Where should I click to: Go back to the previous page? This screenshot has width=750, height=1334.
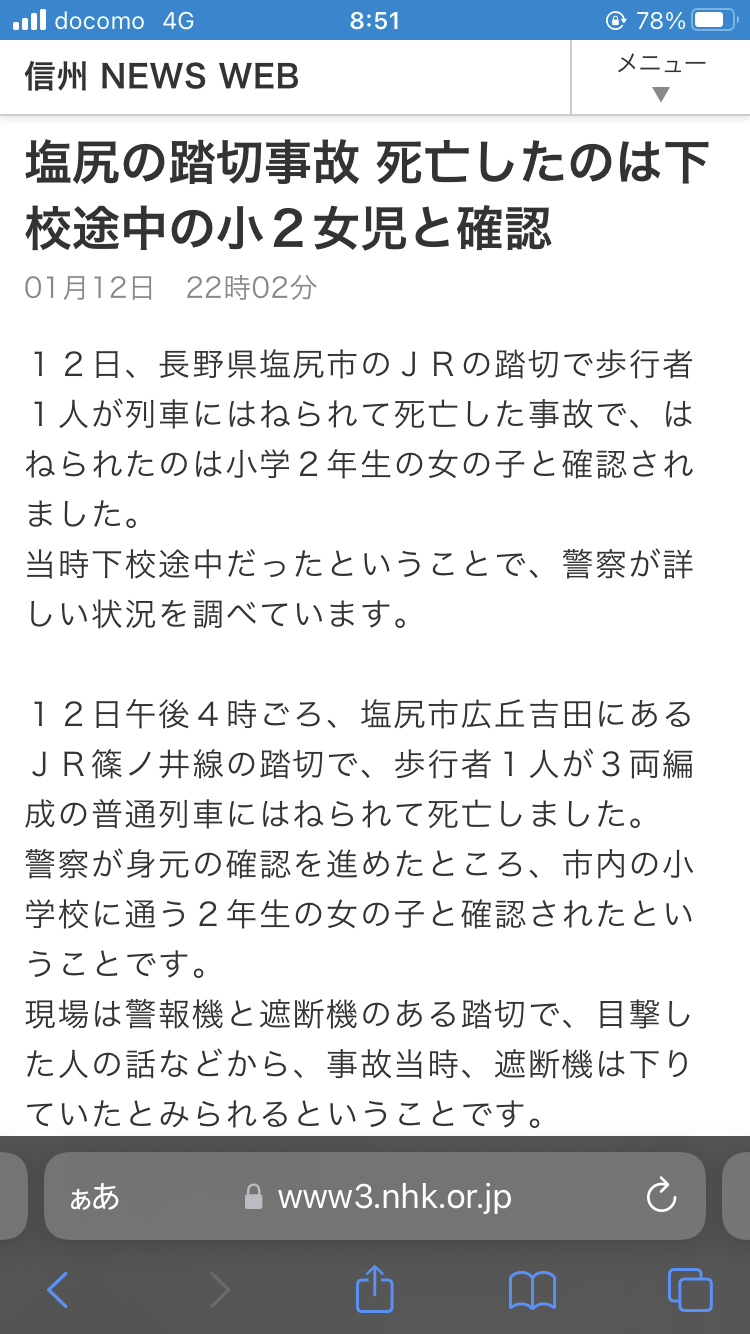58,1290
